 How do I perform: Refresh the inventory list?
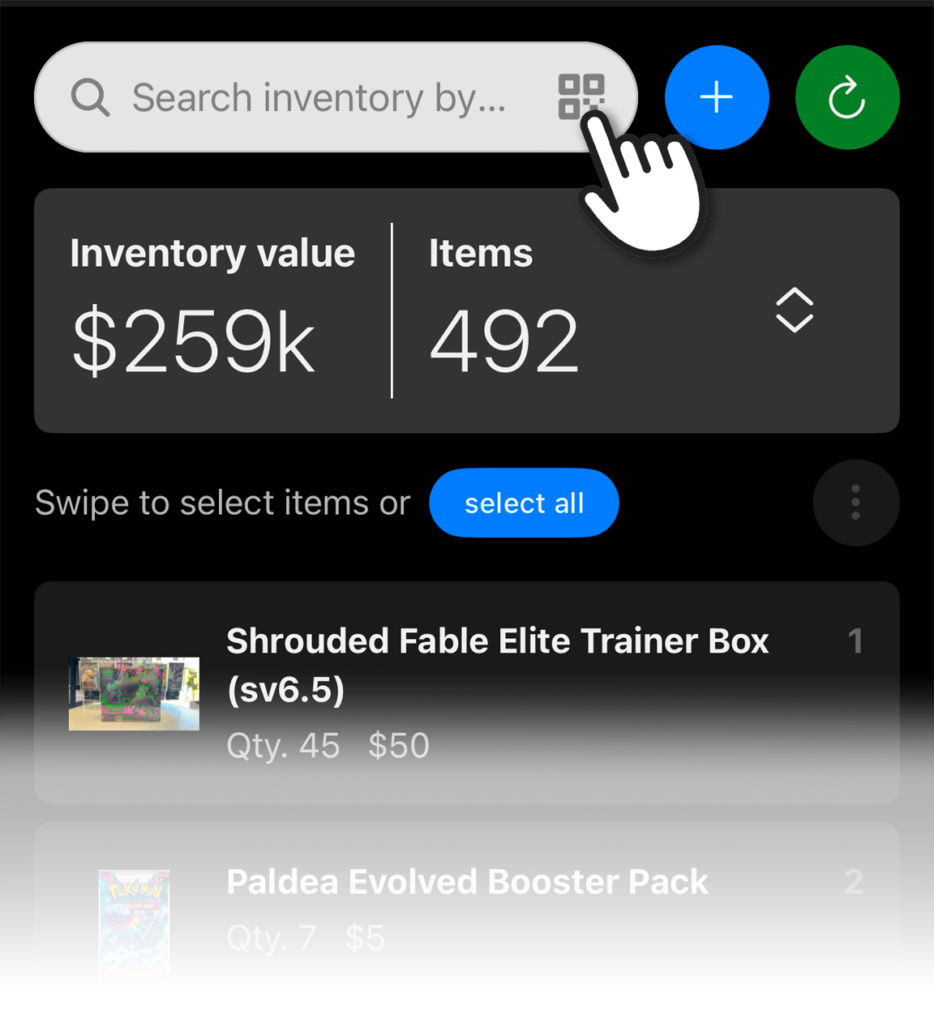[846, 98]
